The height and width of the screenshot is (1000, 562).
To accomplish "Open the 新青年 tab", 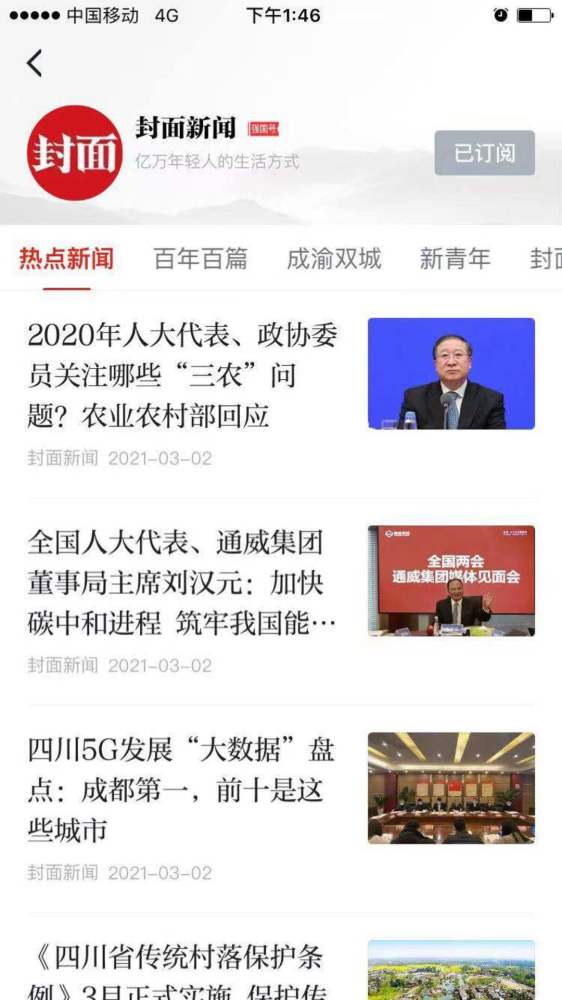I will (455, 258).
